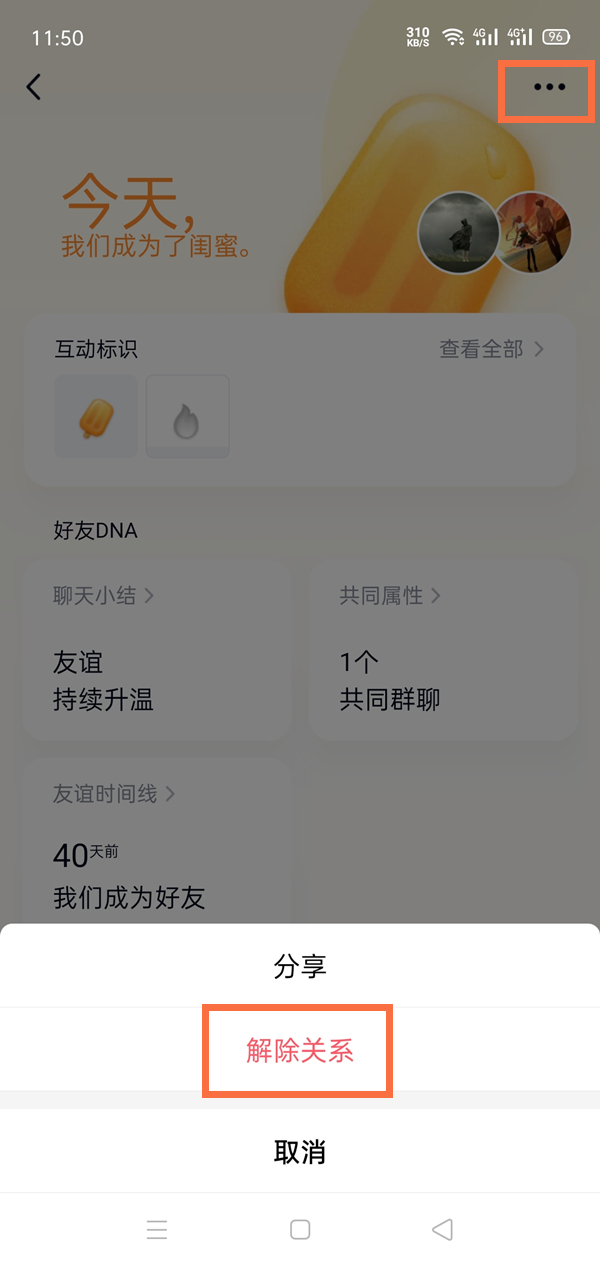The height and width of the screenshot is (1266, 600).
Task: Select 分享 in the bottom sheet
Action: coord(300,966)
